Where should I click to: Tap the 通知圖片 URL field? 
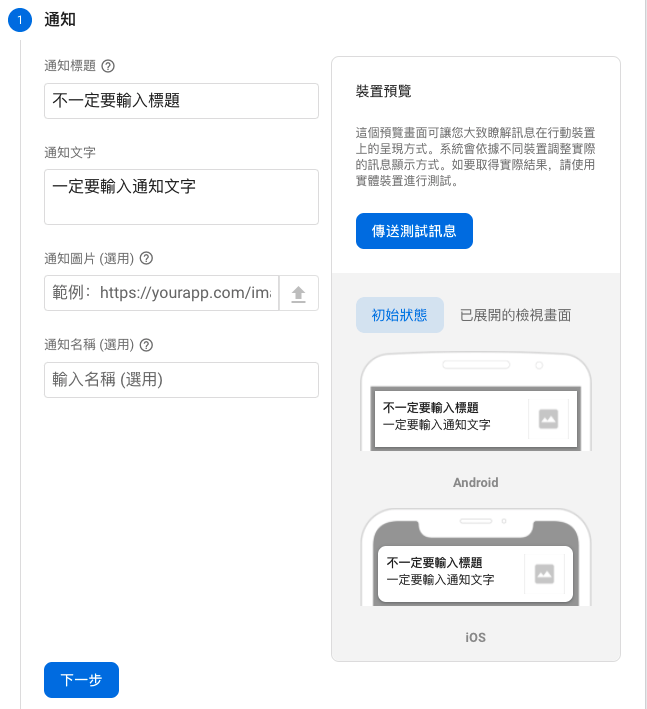point(160,293)
